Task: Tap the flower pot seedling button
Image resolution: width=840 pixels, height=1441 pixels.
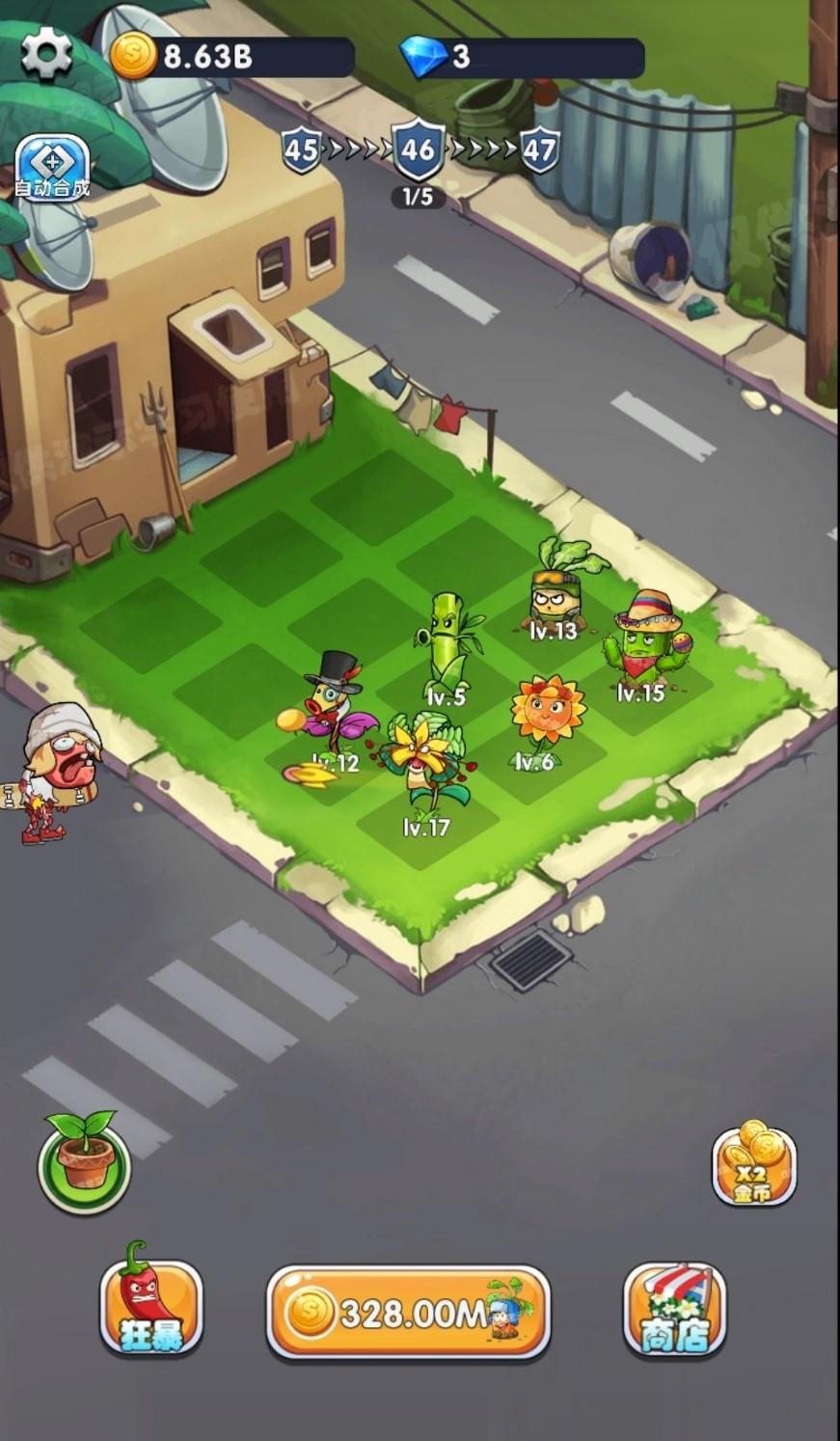Action: 84,1161
